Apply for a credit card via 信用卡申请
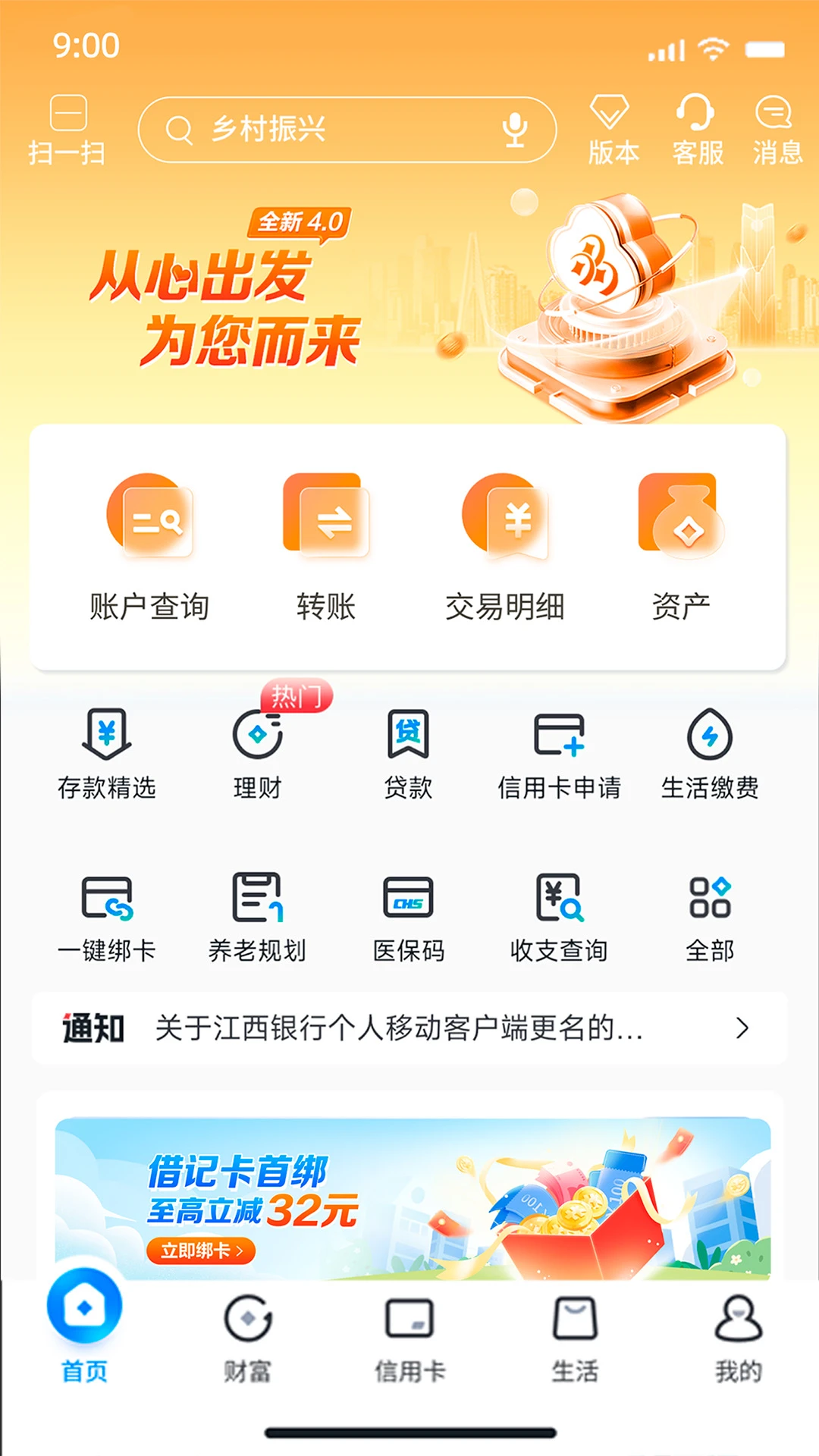Screen dimensions: 819x1456 561,755
